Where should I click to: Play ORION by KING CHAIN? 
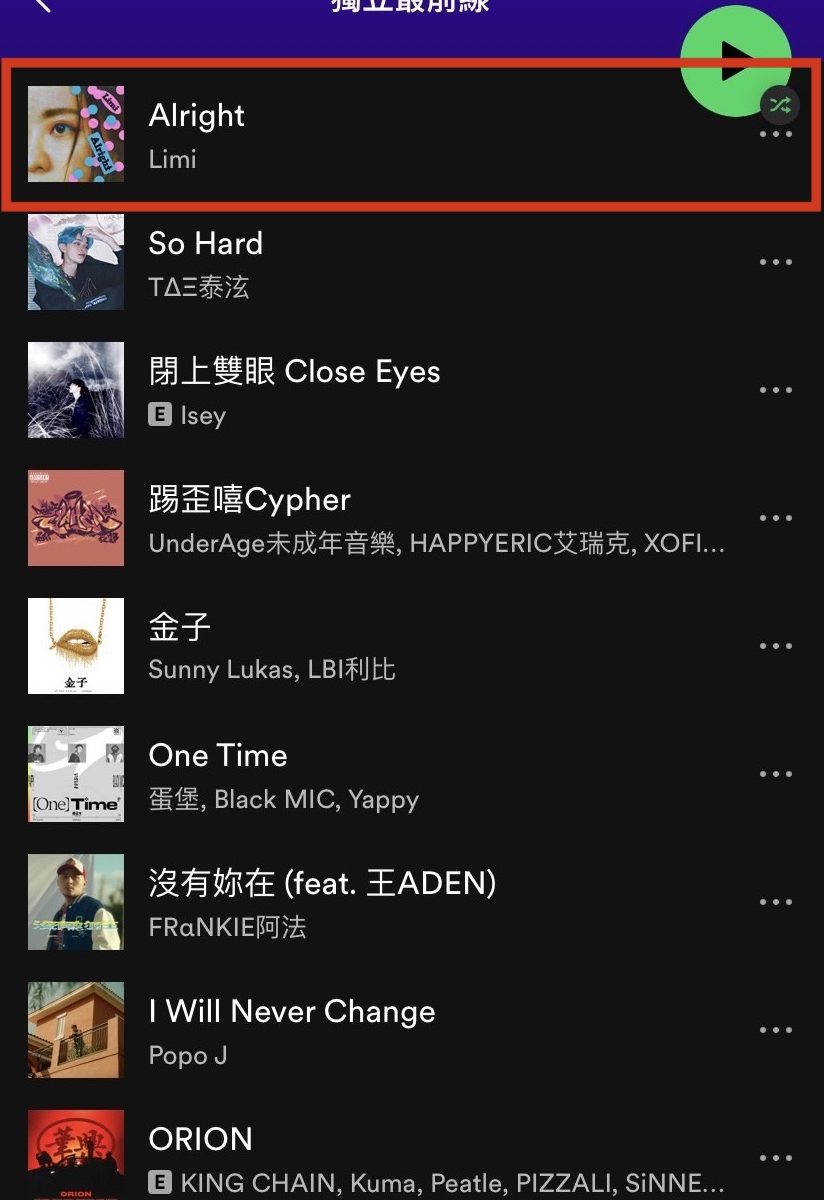(200, 1140)
